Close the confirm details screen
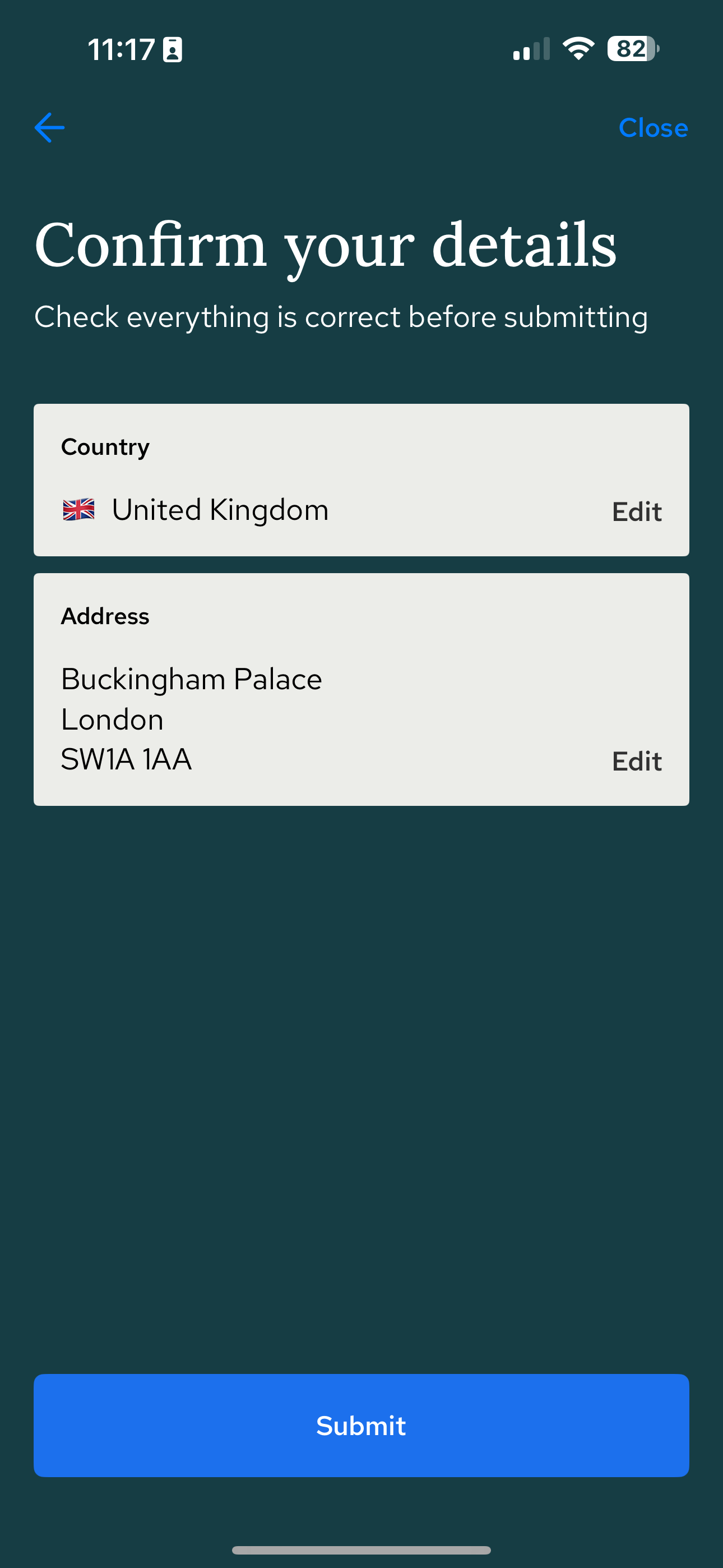 652,128
